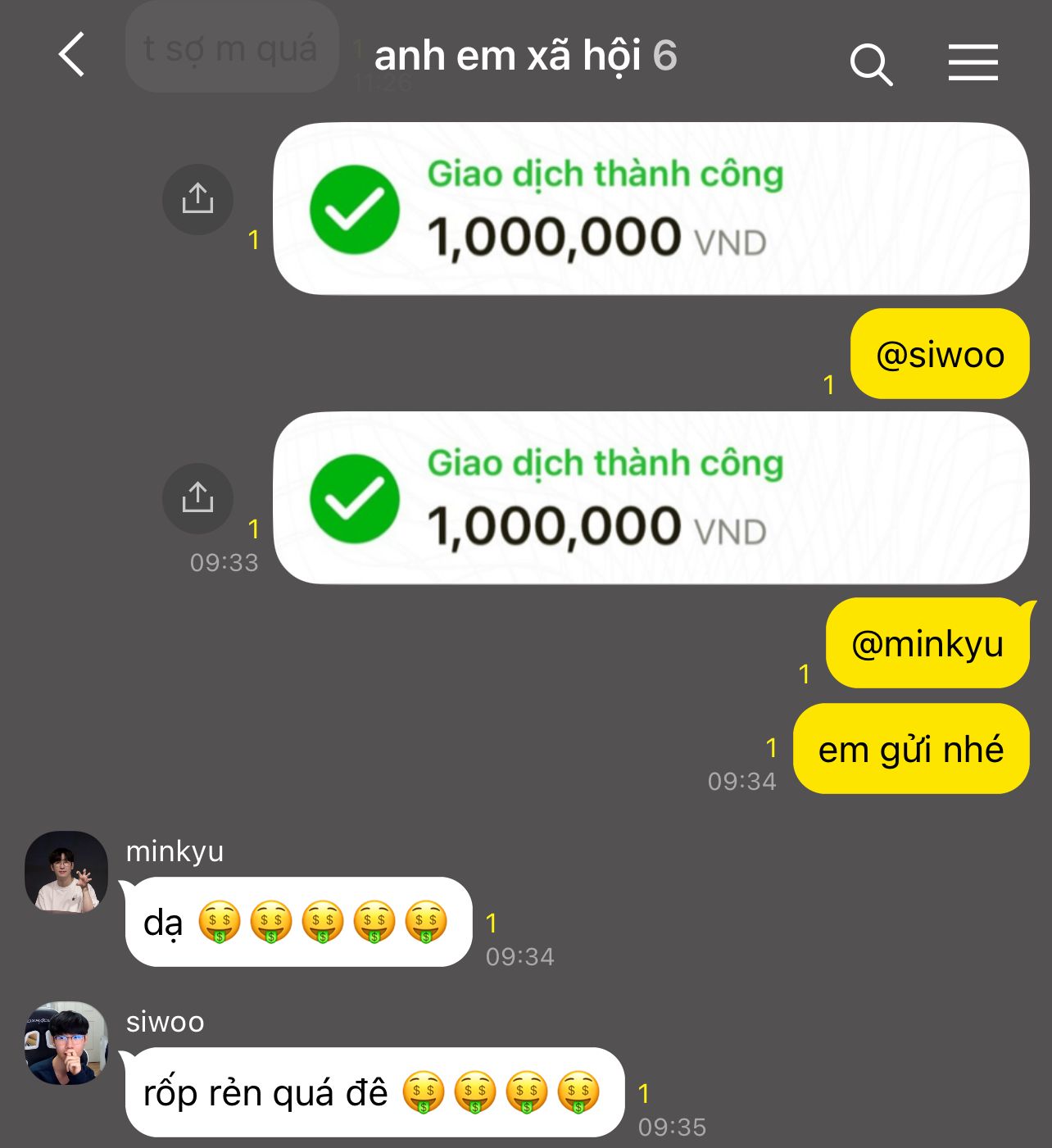Viewport: 1052px width, 1148px height.
Task: Search within this chat room
Action: click(870, 63)
